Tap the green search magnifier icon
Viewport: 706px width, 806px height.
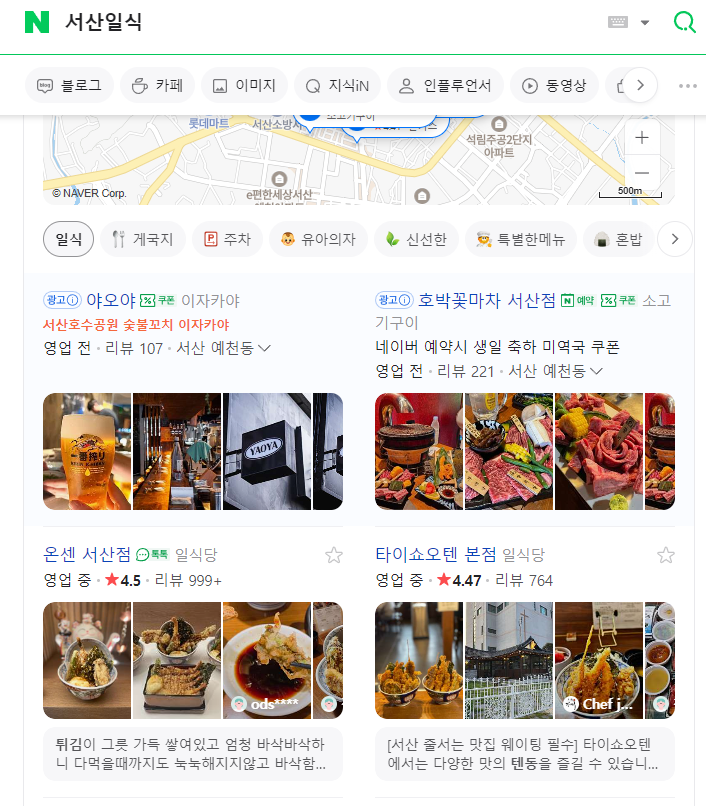[685, 22]
